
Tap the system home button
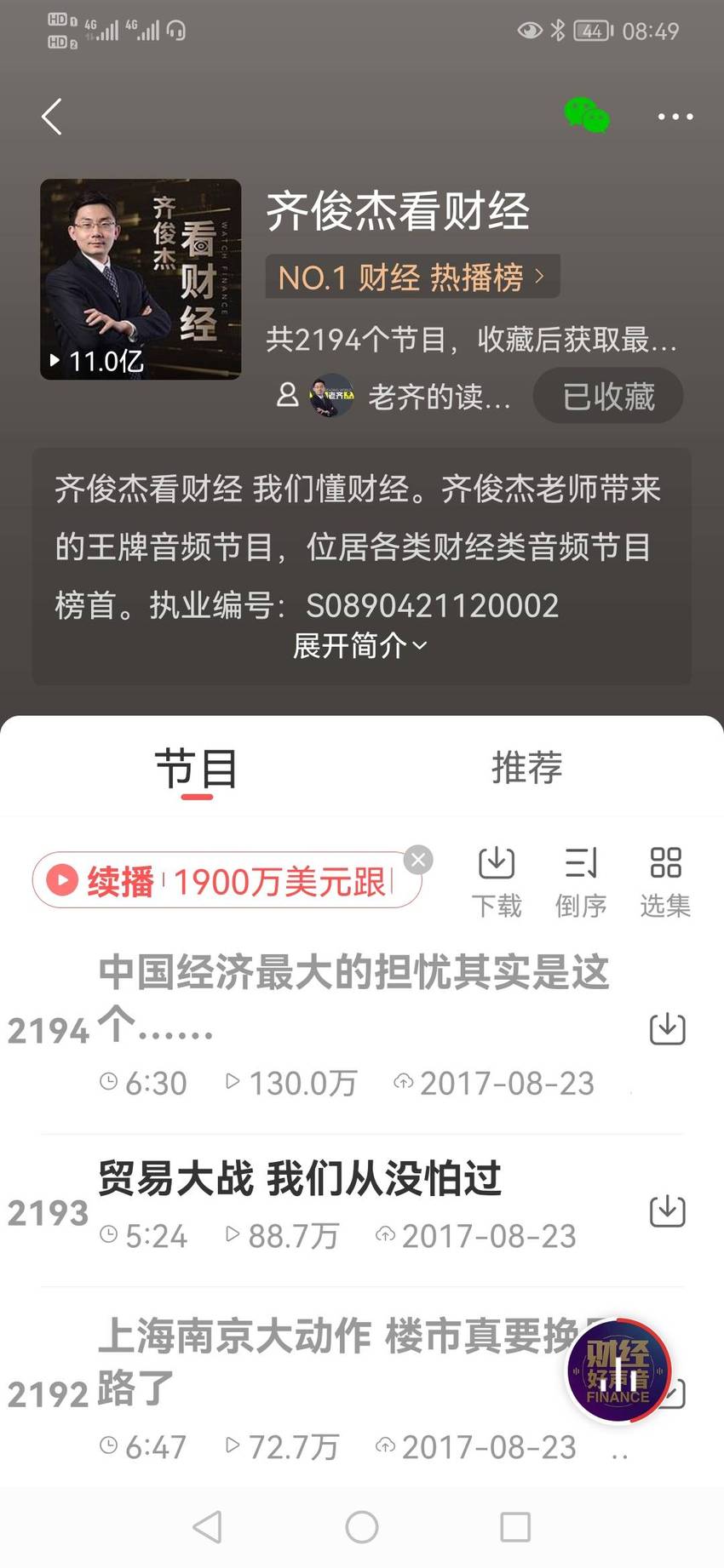point(362,1527)
